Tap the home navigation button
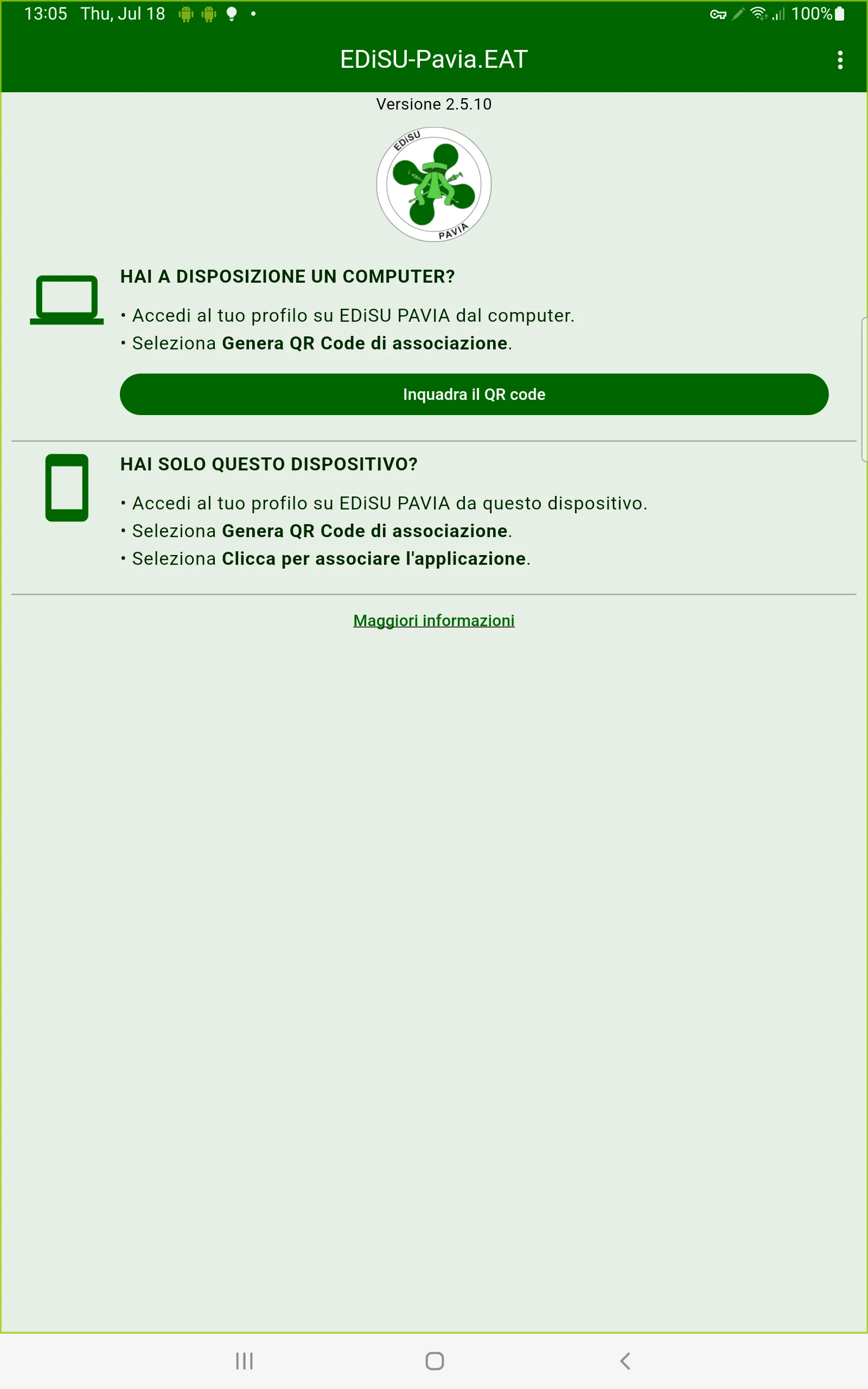The height and width of the screenshot is (1389, 868). point(433,1360)
